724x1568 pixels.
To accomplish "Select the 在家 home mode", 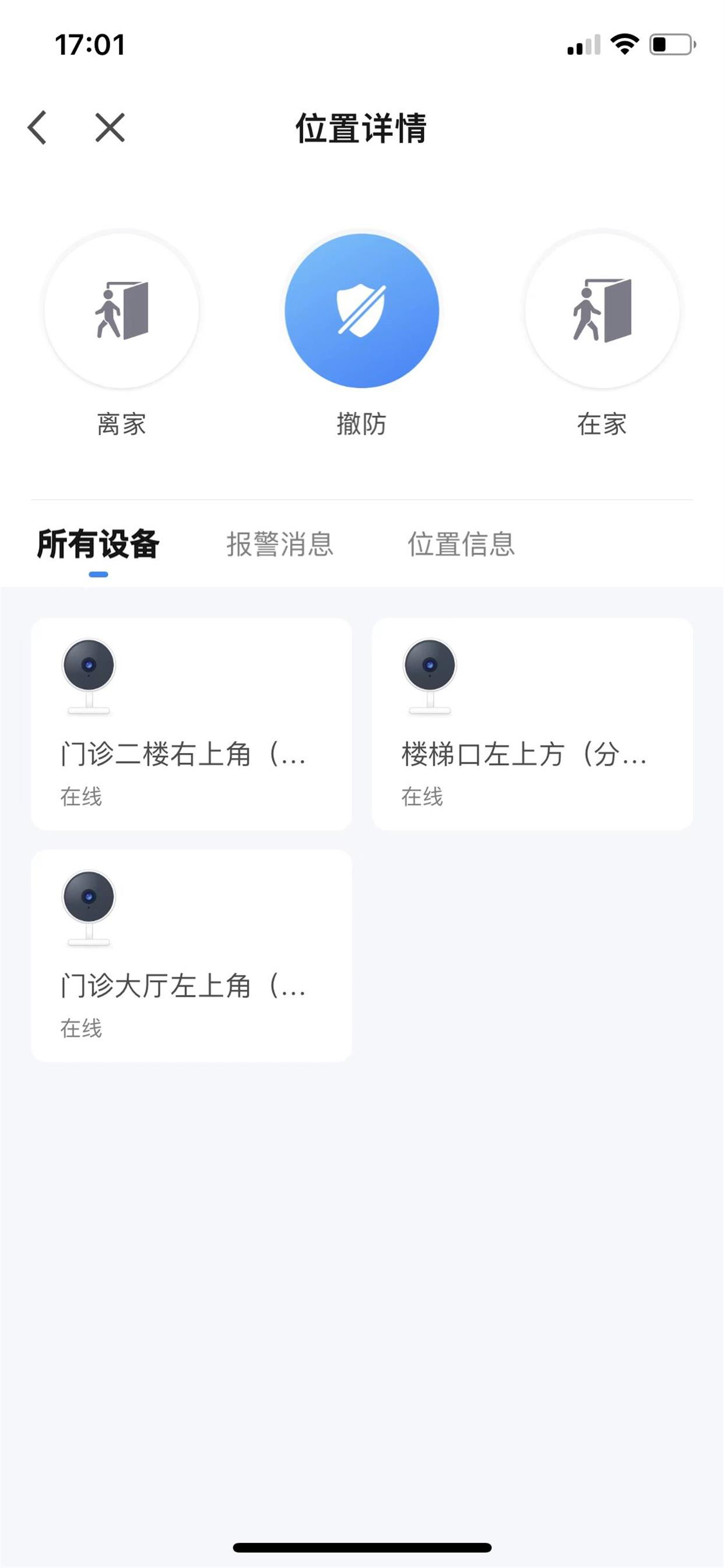I will [x=602, y=310].
